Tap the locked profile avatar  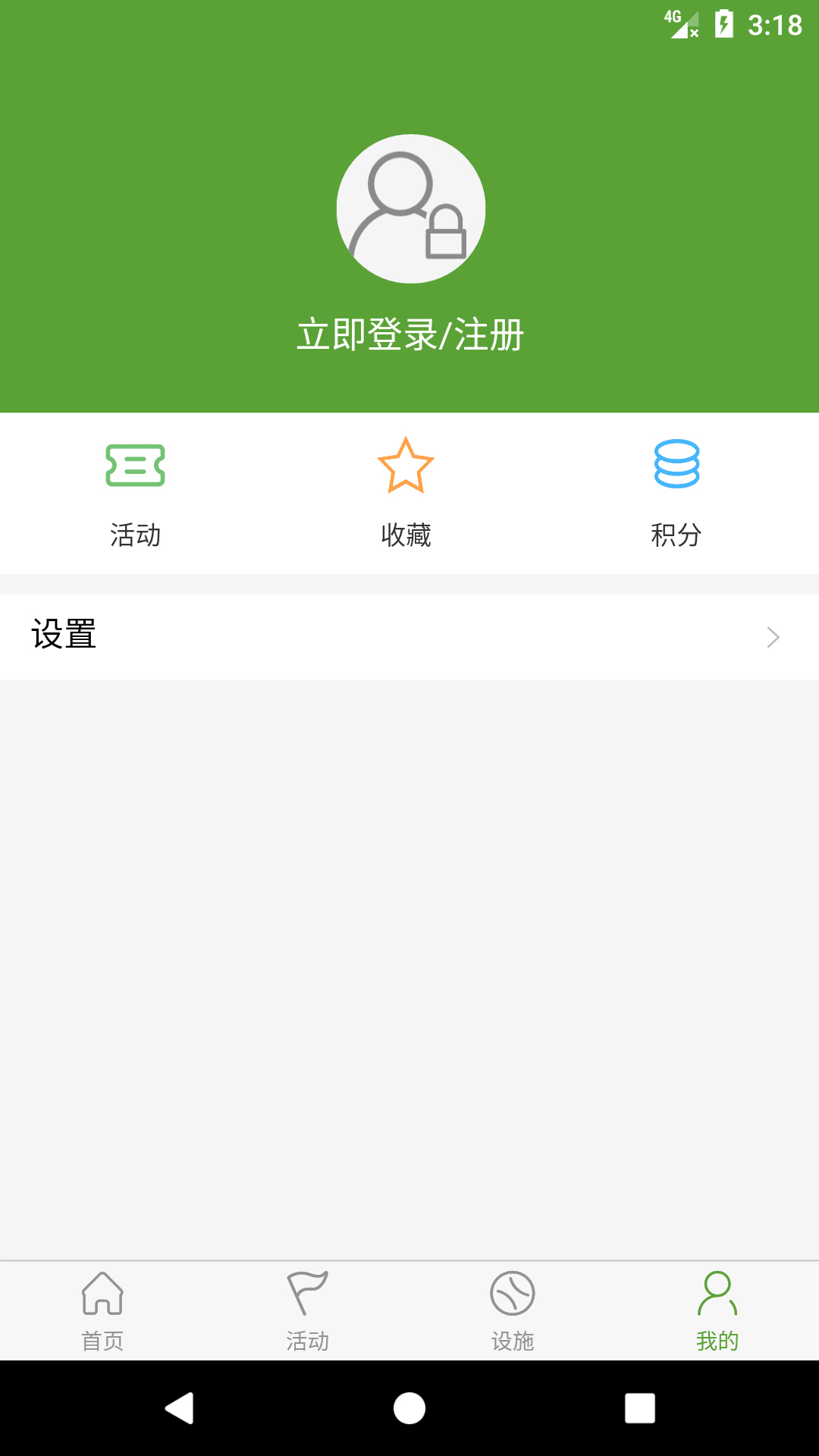[410, 209]
